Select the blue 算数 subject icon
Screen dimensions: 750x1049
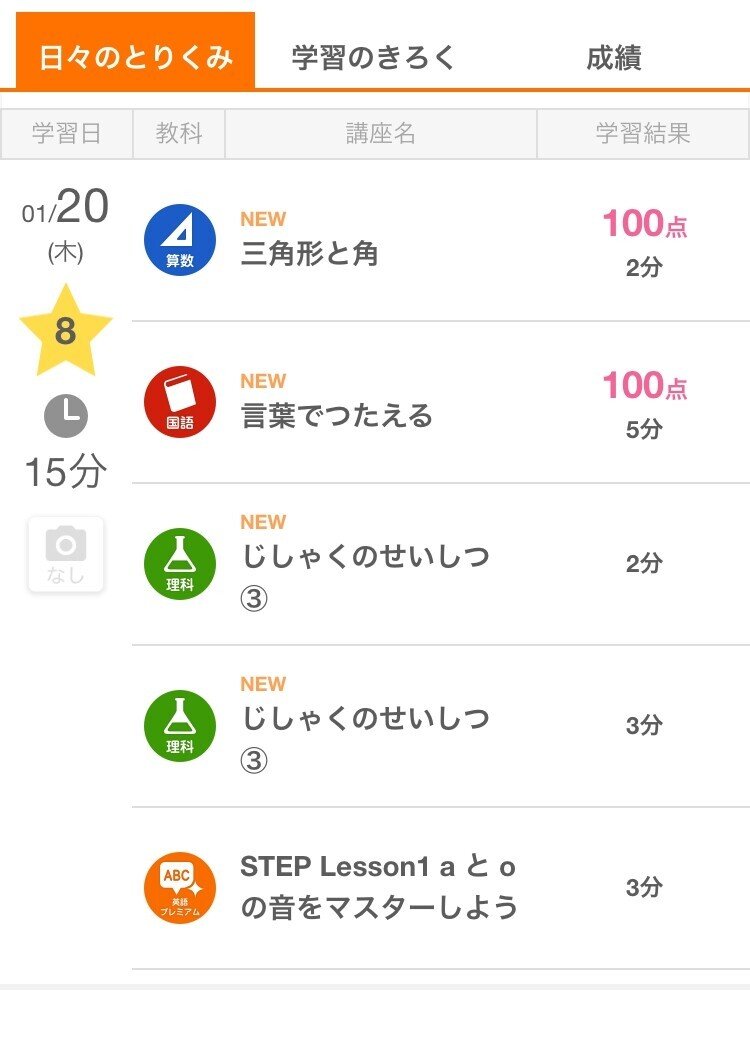pyautogui.click(x=178, y=238)
